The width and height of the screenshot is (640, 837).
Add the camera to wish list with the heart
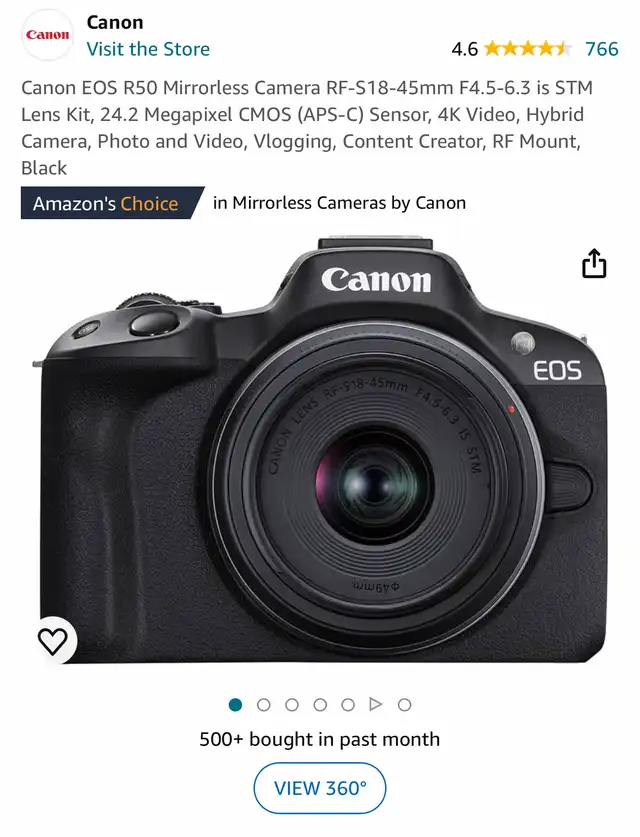52,639
